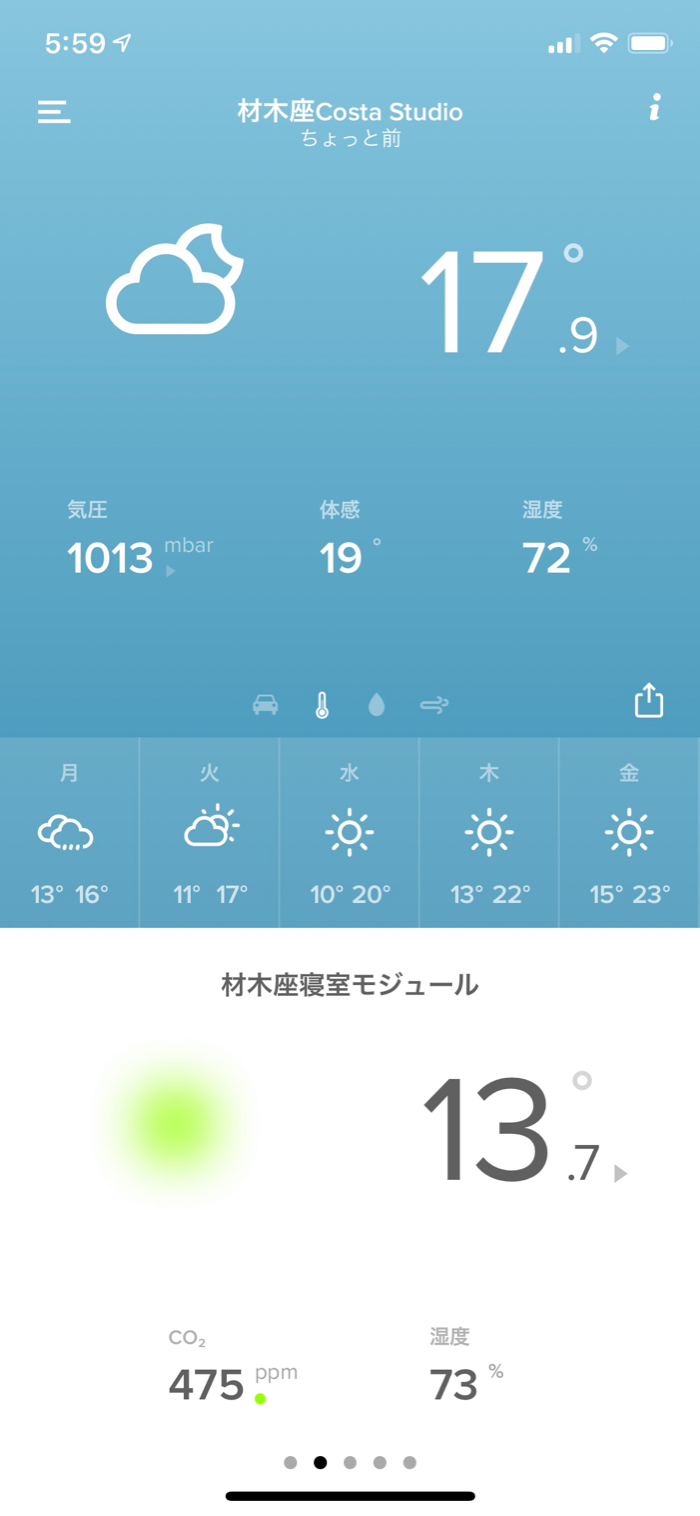Switch to the water drop rain view
The height and width of the screenshot is (1516, 700).
(x=376, y=705)
